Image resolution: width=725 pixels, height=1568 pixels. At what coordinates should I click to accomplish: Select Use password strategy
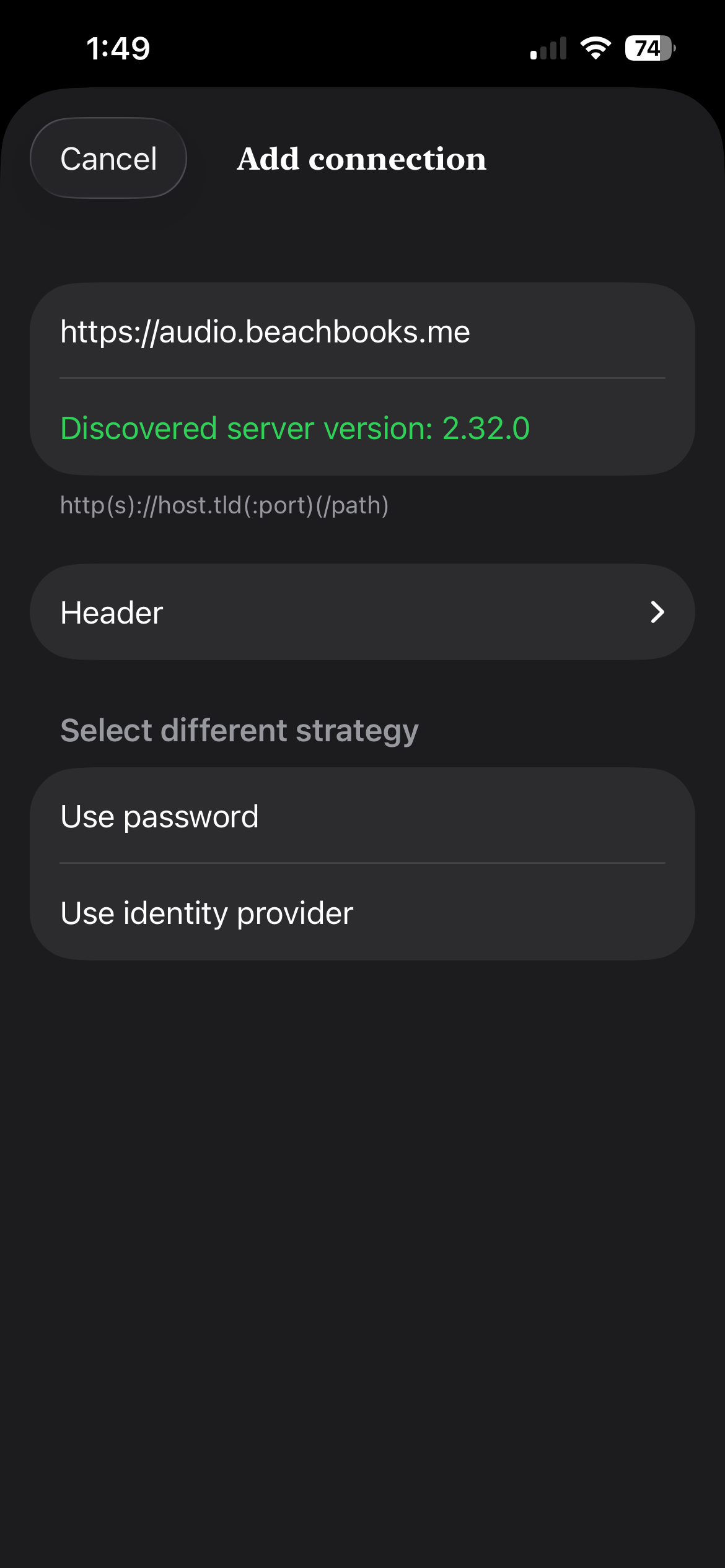pyautogui.click(x=362, y=816)
